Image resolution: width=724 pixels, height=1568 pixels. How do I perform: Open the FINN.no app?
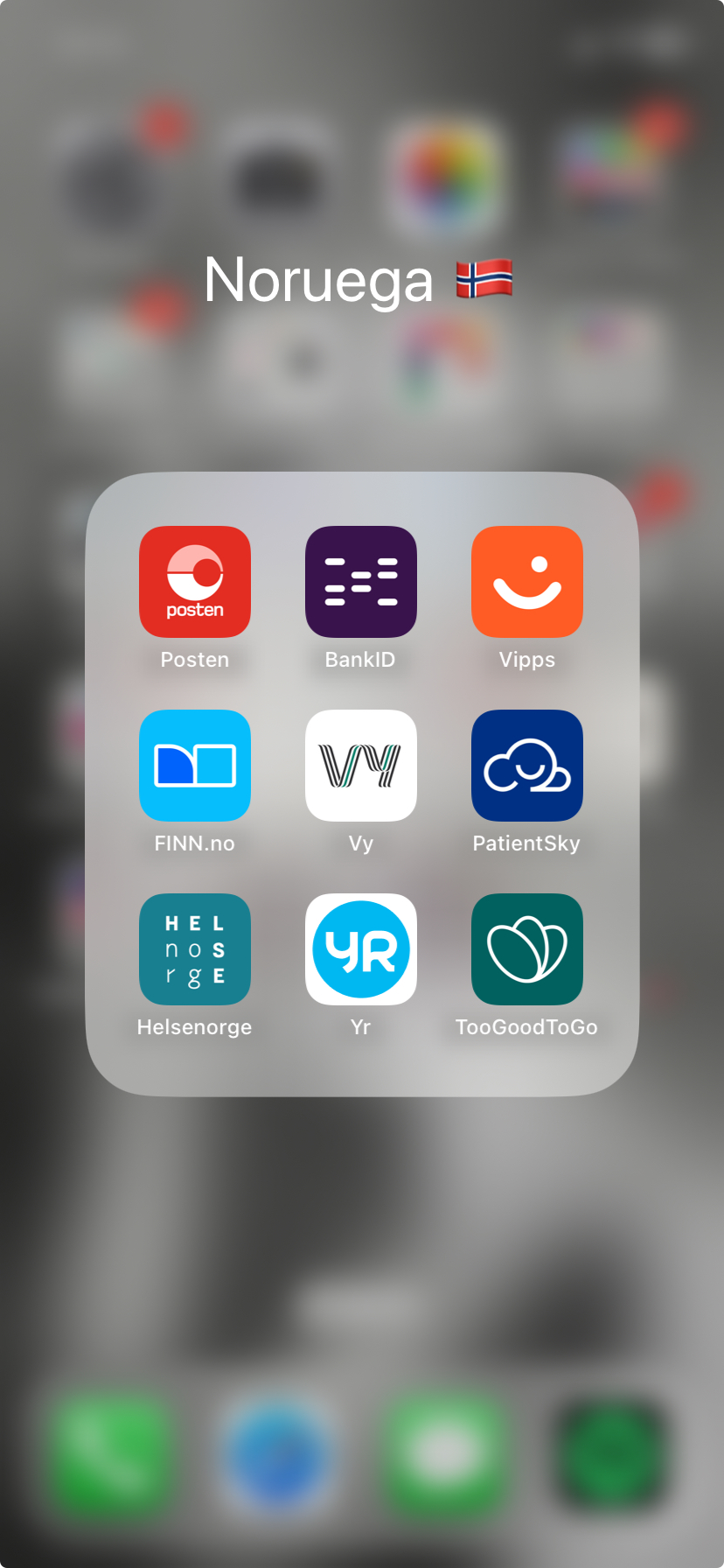(195, 766)
